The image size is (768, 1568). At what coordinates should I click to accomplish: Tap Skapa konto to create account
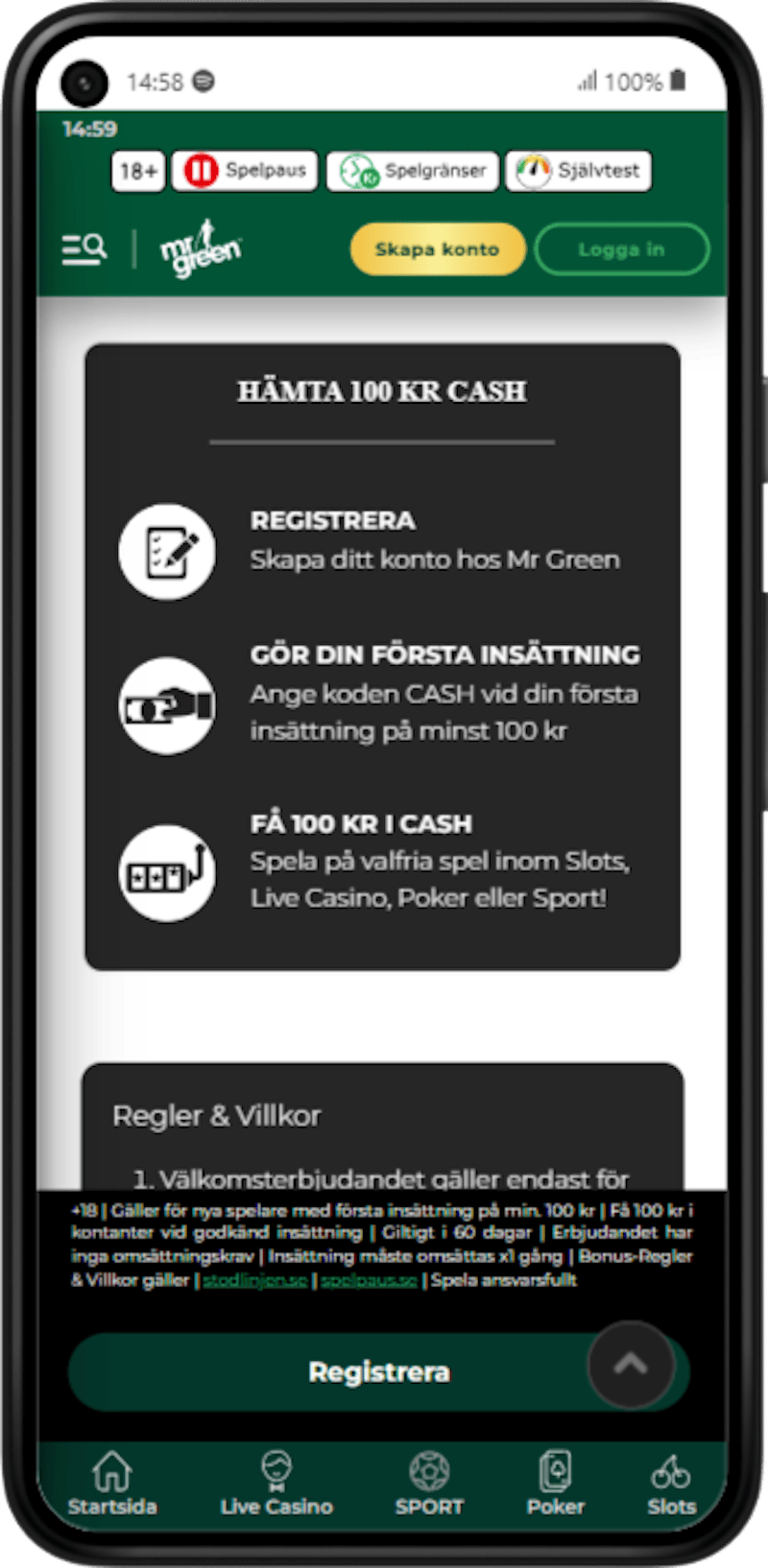437,249
